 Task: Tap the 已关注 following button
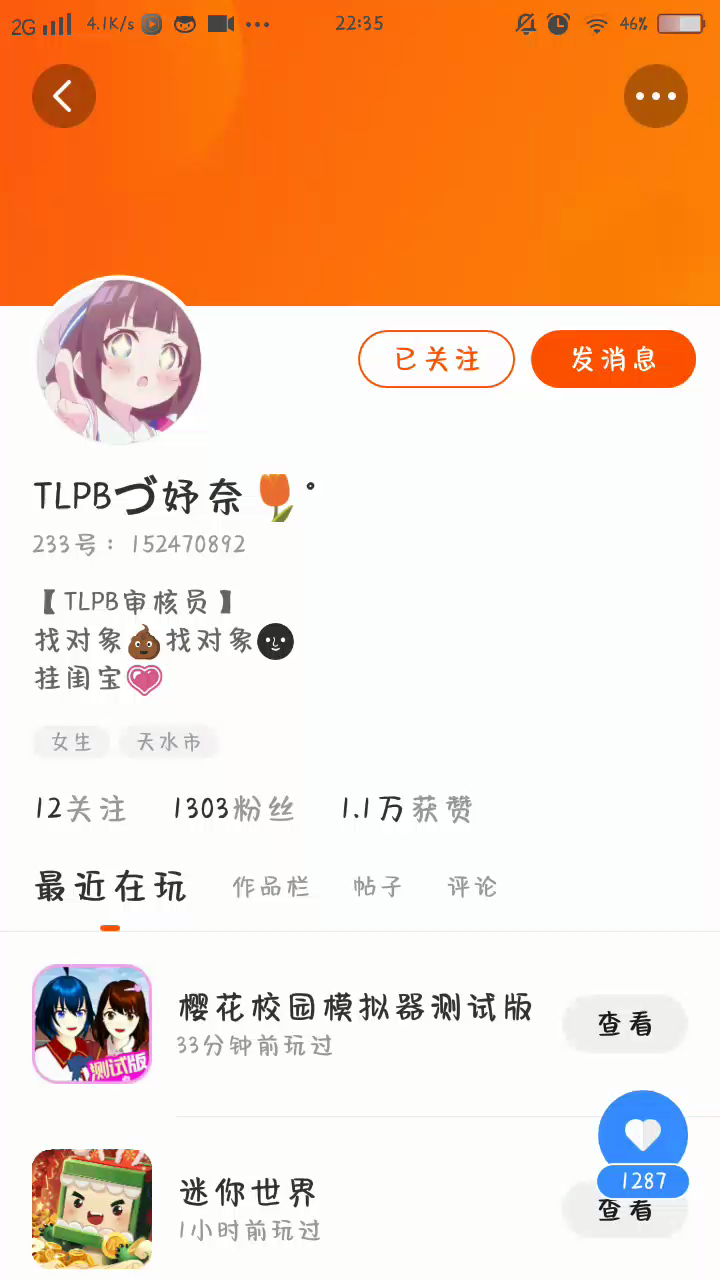(x=436, y=359)
